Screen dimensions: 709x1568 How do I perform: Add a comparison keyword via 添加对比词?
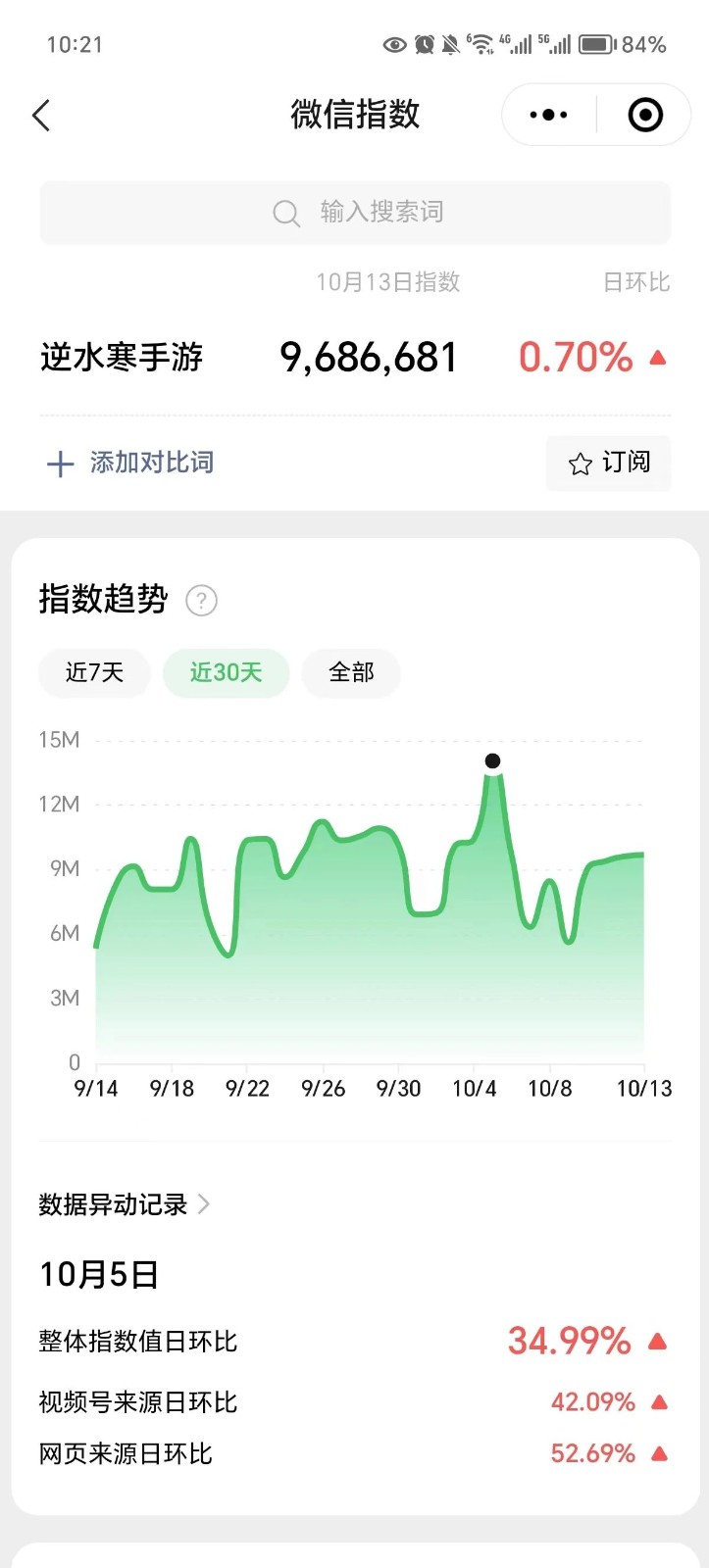coord(131,463)
